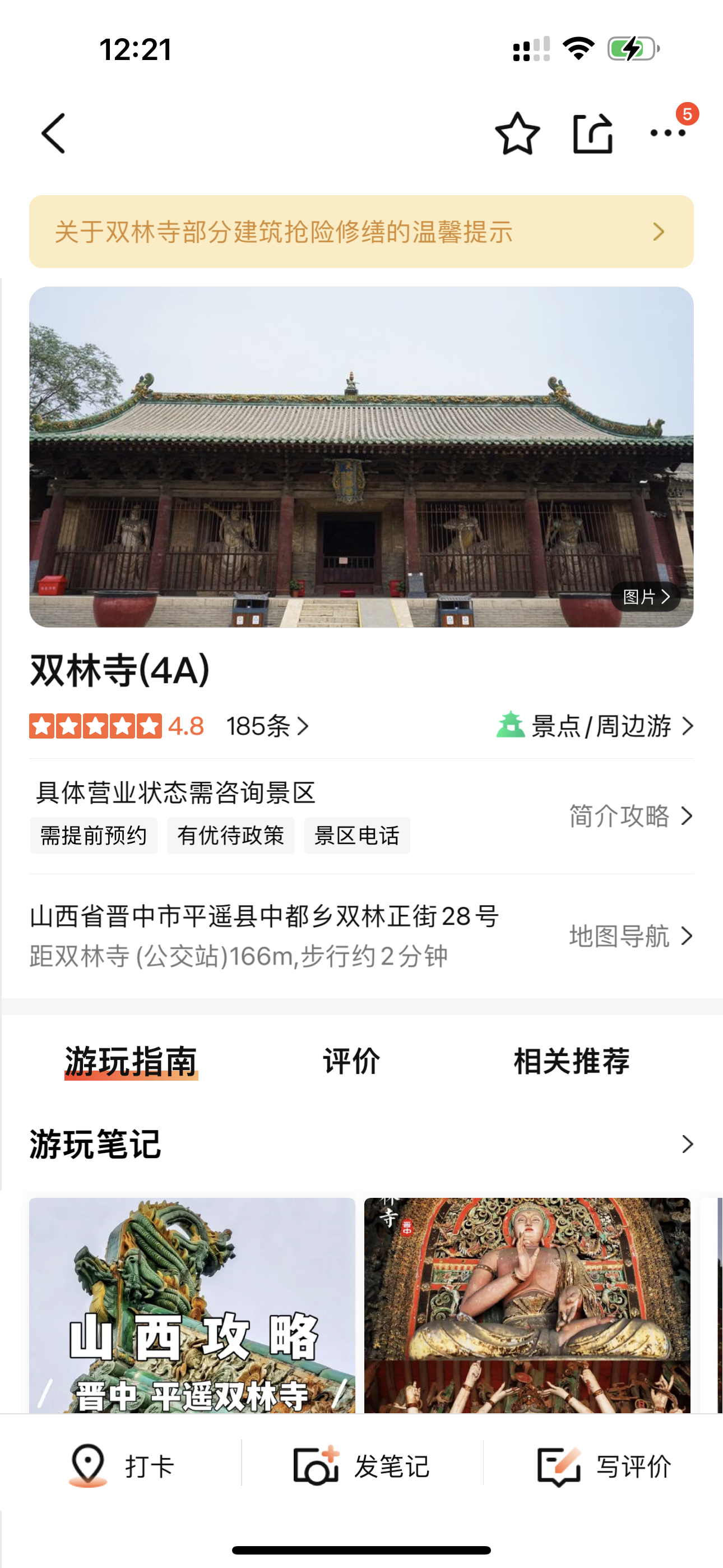Open the 185条 reviews link
The image size is (723, 1568).
click(x=268, y=726)
